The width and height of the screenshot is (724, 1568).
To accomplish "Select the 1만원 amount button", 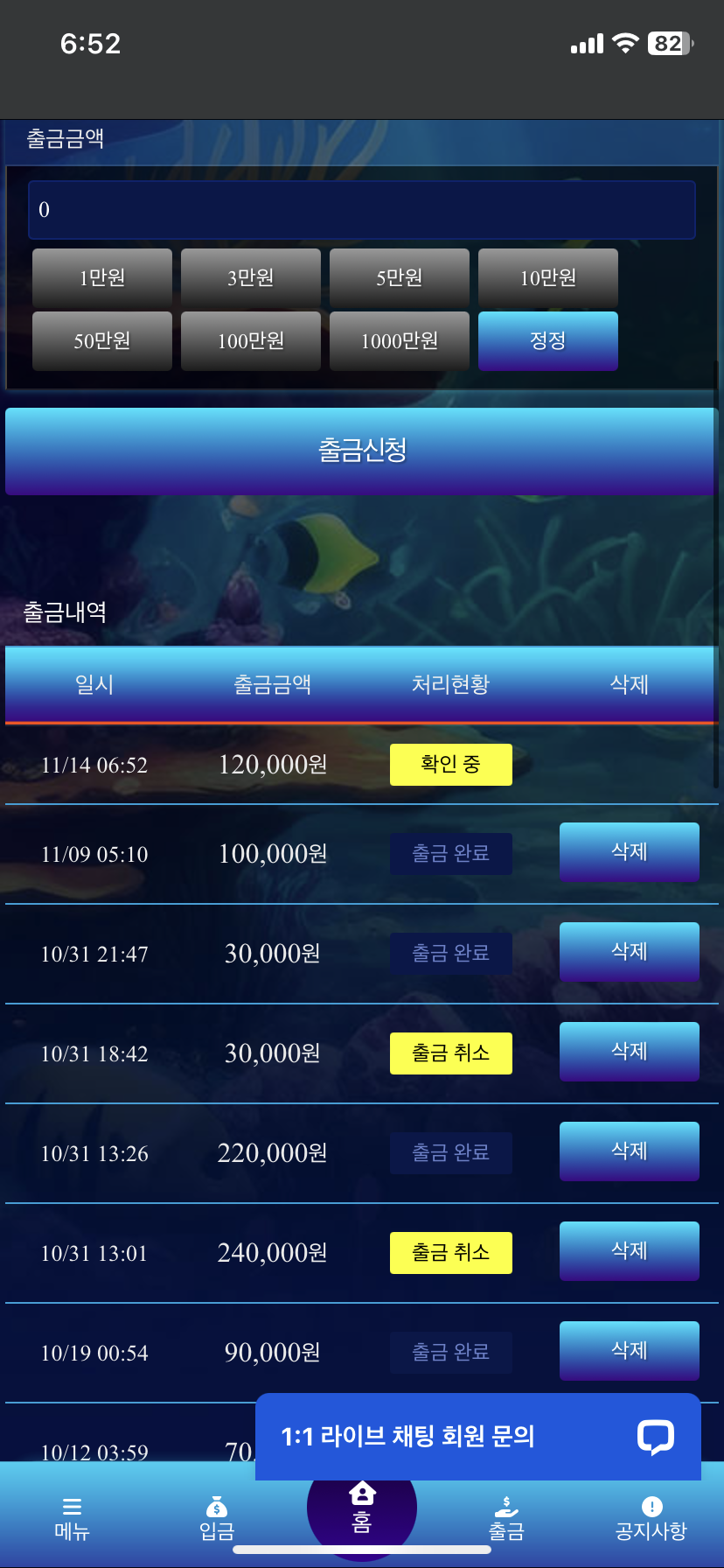I will pyautogui.click(x=102, y=278).
